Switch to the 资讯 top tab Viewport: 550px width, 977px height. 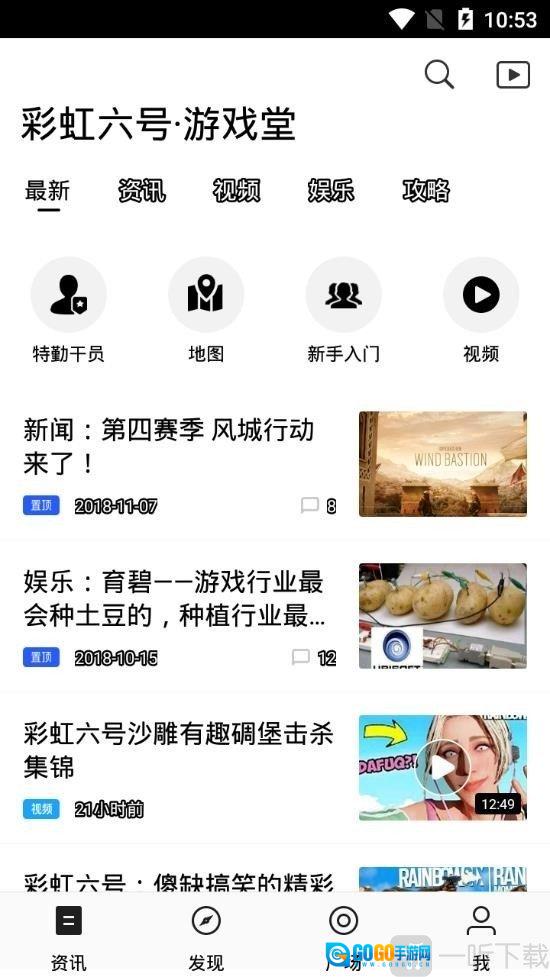click(142, 191)
